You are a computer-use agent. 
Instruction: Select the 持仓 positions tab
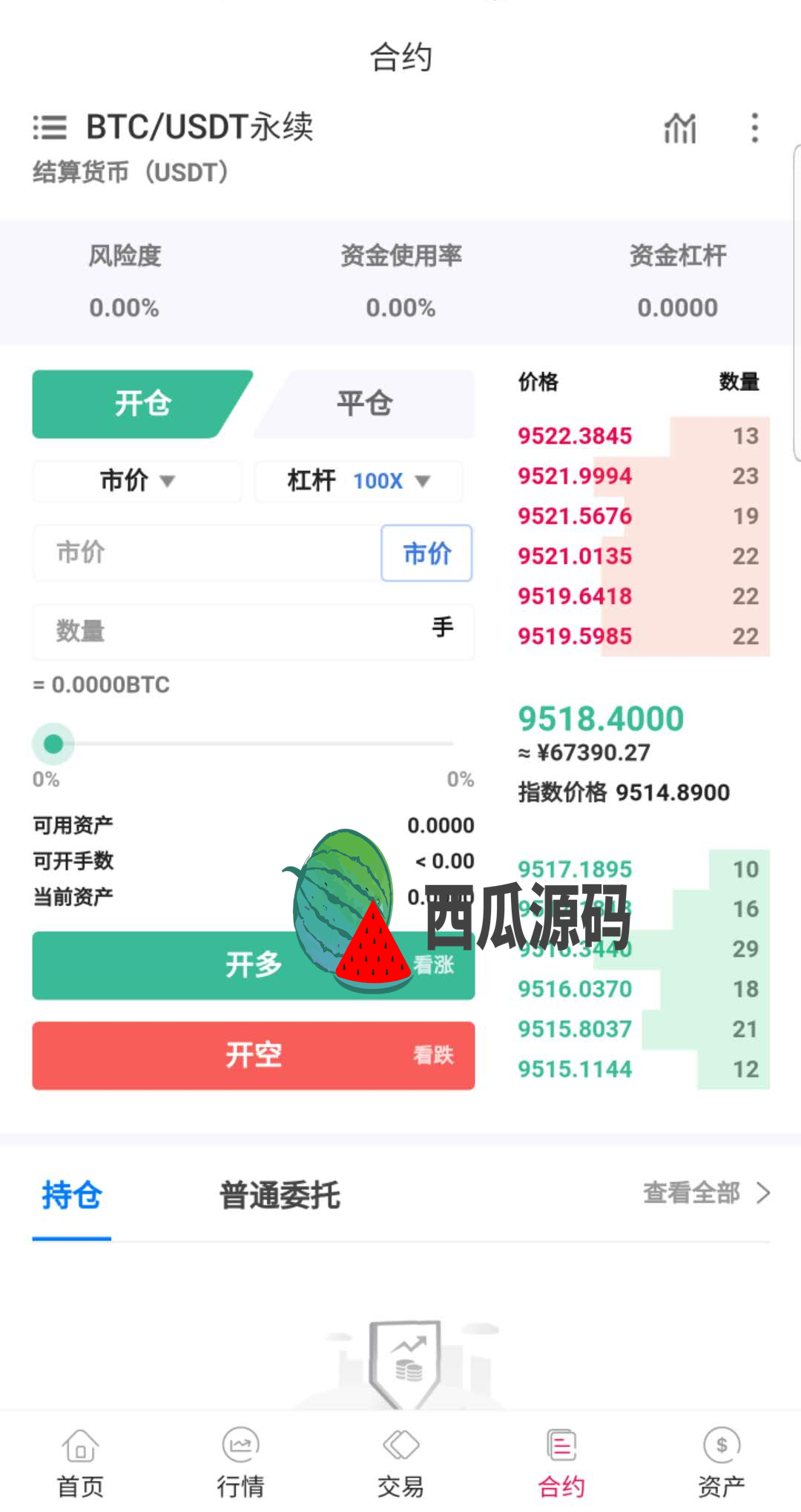(71, 1195)
